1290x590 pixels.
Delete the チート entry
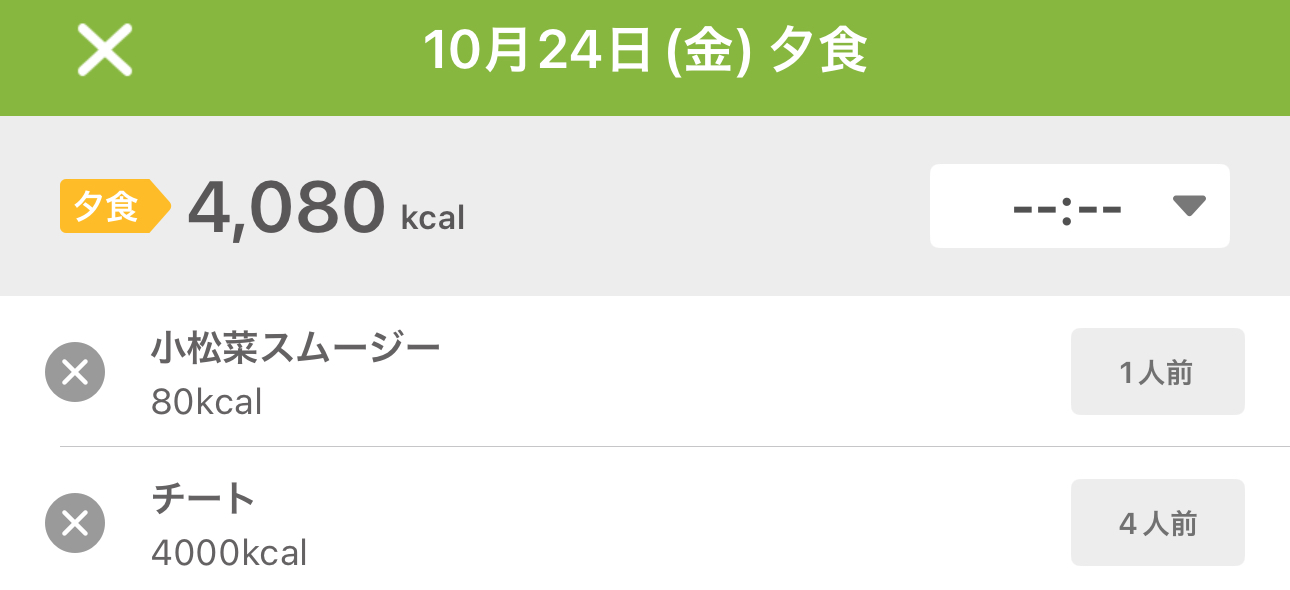[75, 523]
